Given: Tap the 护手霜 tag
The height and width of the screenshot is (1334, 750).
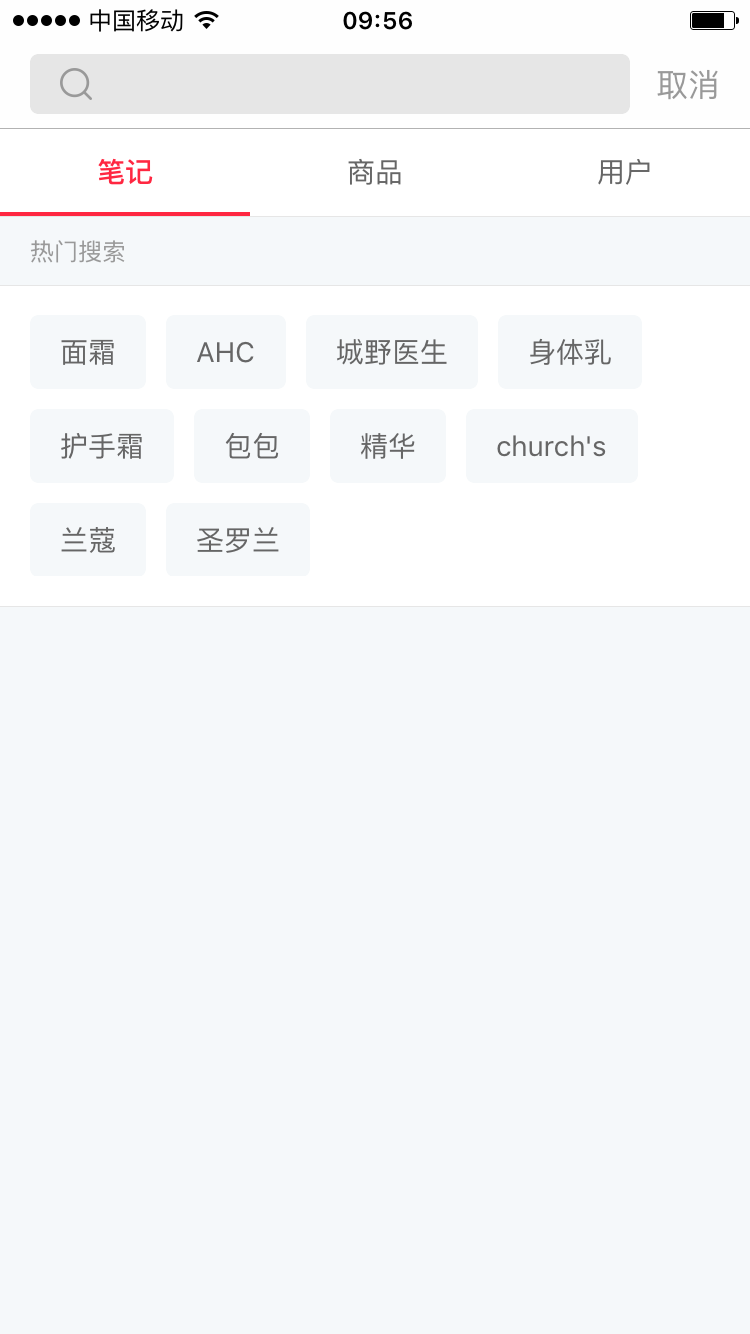Looking at the screenshot, I should coord(102,445).
